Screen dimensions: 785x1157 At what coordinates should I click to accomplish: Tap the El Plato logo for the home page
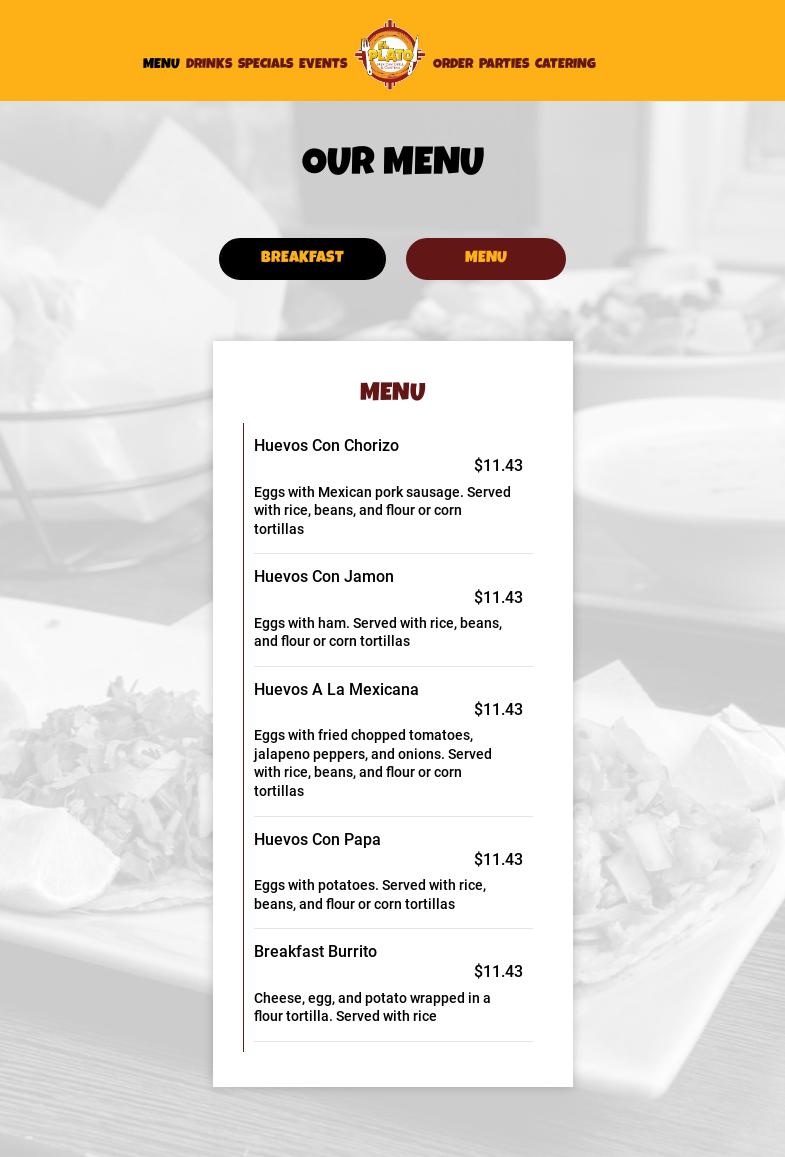pos(390,55)
